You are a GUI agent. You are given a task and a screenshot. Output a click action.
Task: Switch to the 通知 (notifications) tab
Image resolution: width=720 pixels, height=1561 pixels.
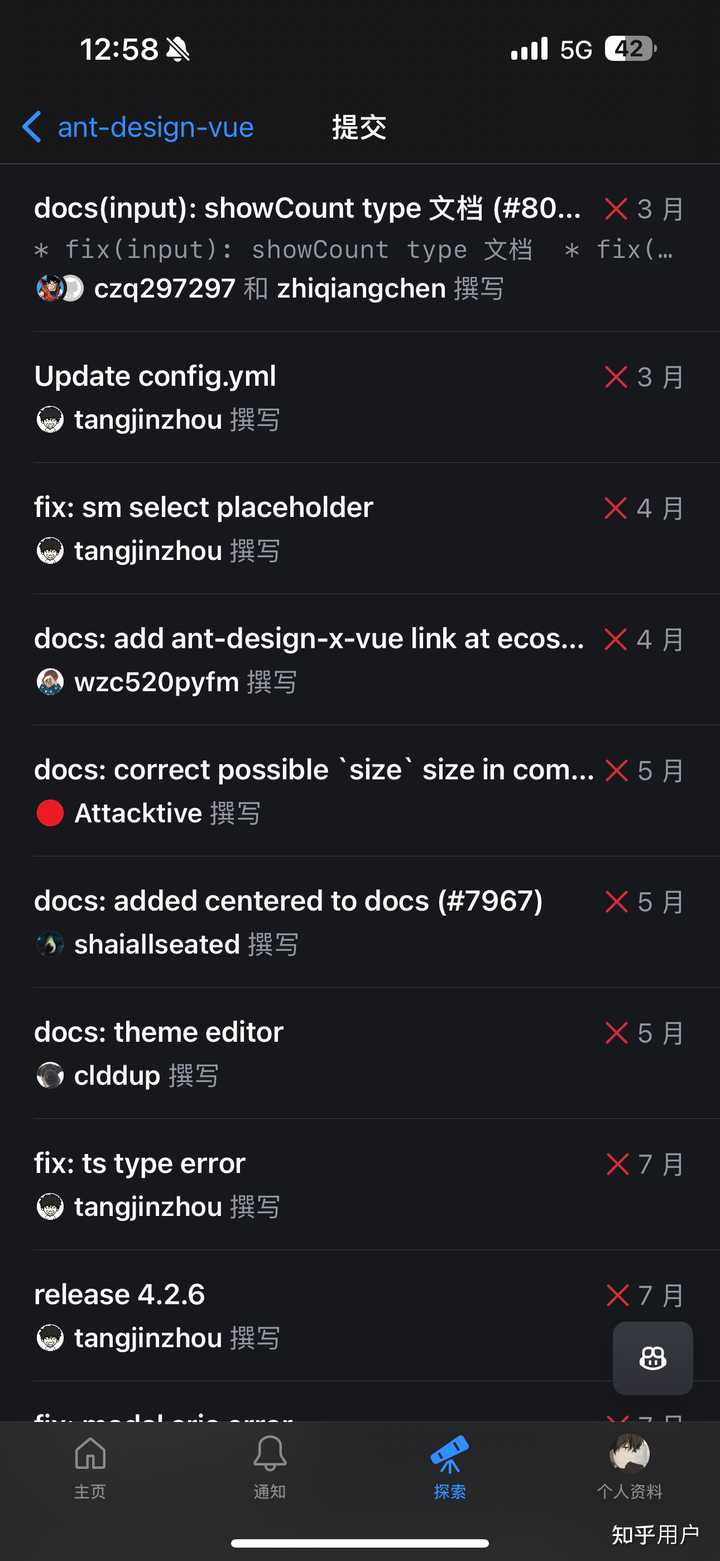click(x=269, y=1466)
